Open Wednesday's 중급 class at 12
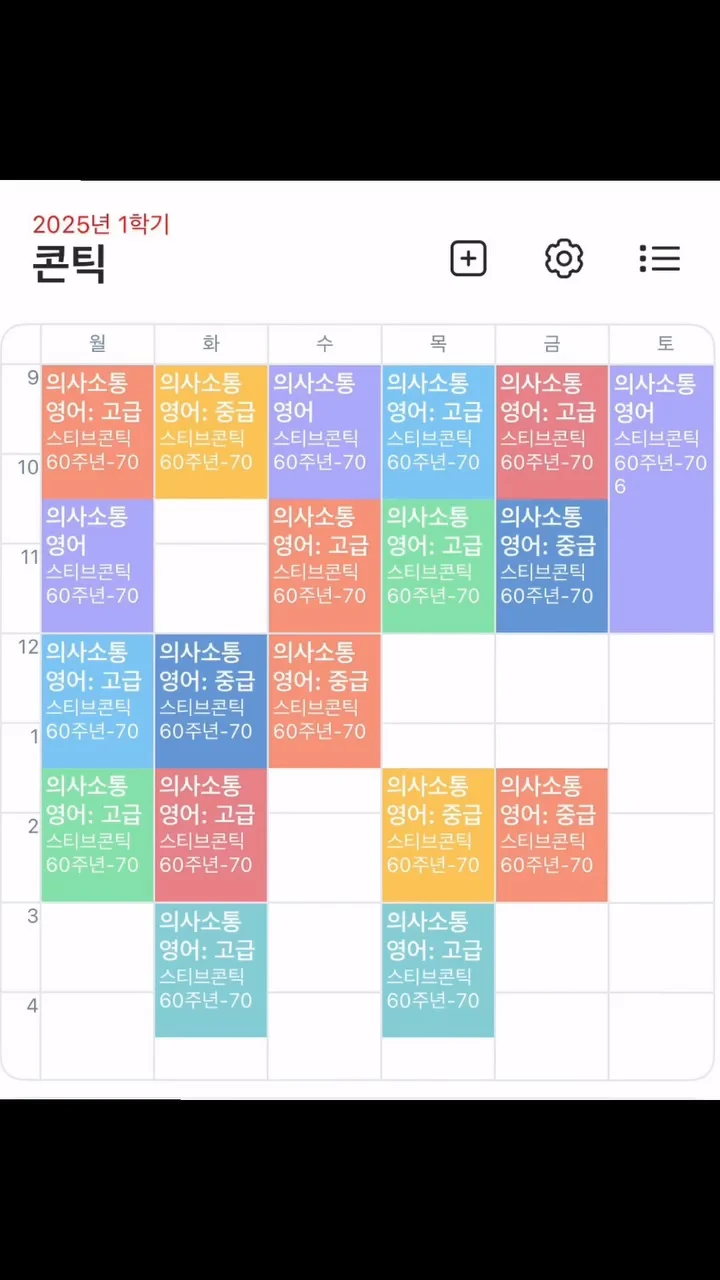 324,701
